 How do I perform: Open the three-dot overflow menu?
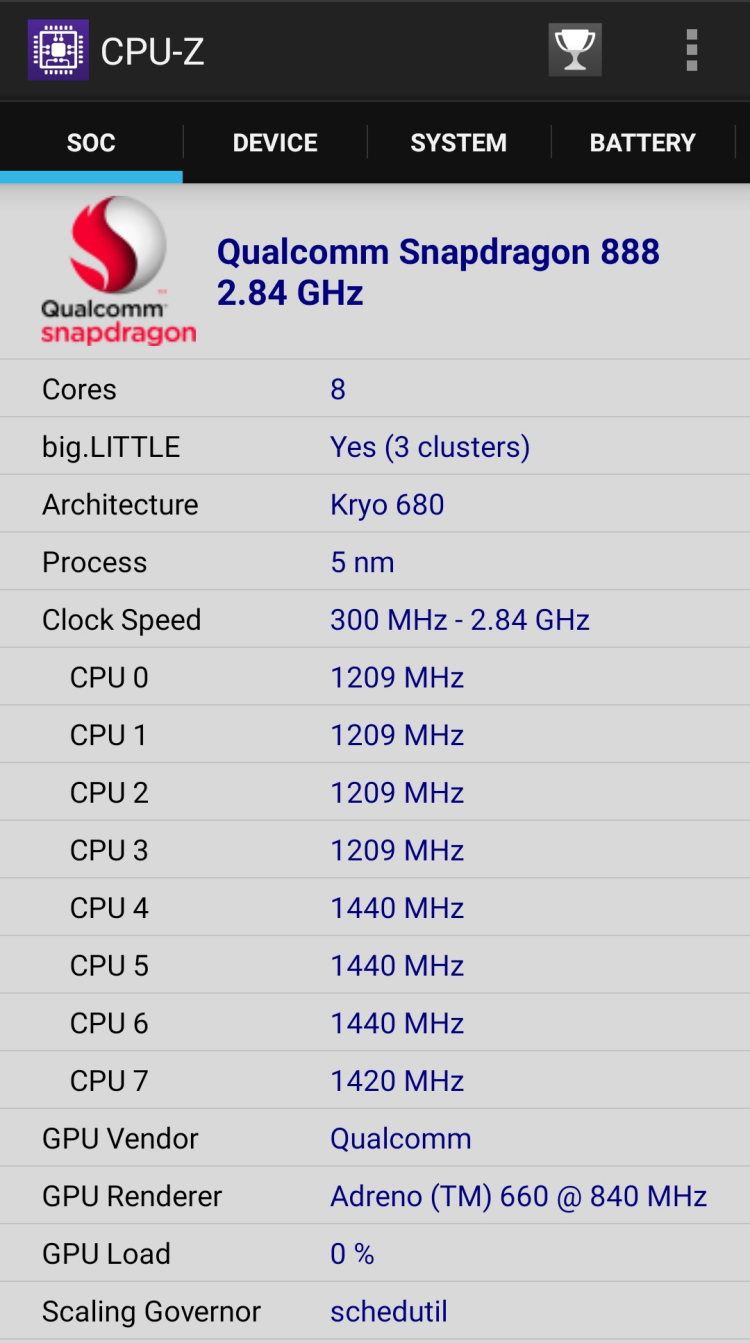tap(691, 50)
